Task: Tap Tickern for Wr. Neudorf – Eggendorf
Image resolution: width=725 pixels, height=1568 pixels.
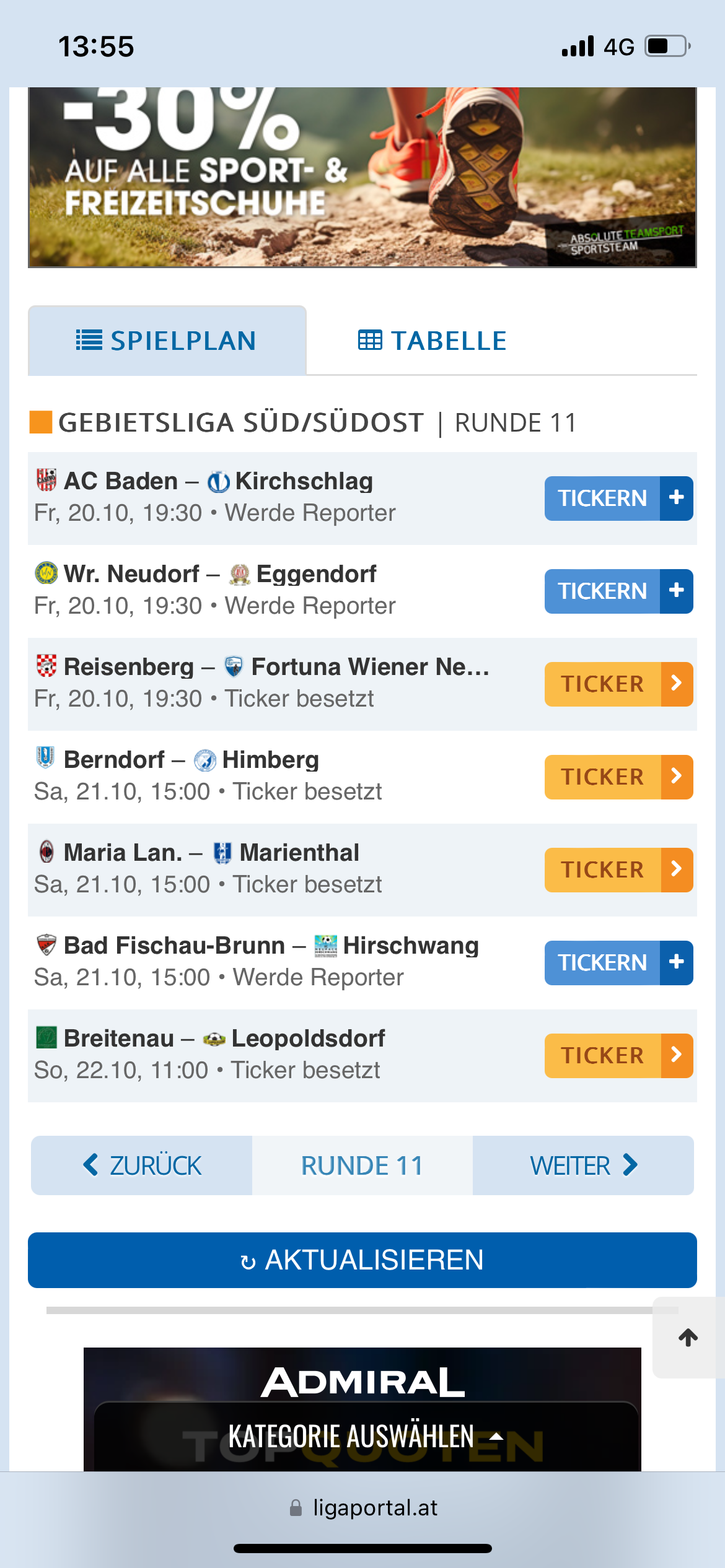Action: (x=618, y=591)
